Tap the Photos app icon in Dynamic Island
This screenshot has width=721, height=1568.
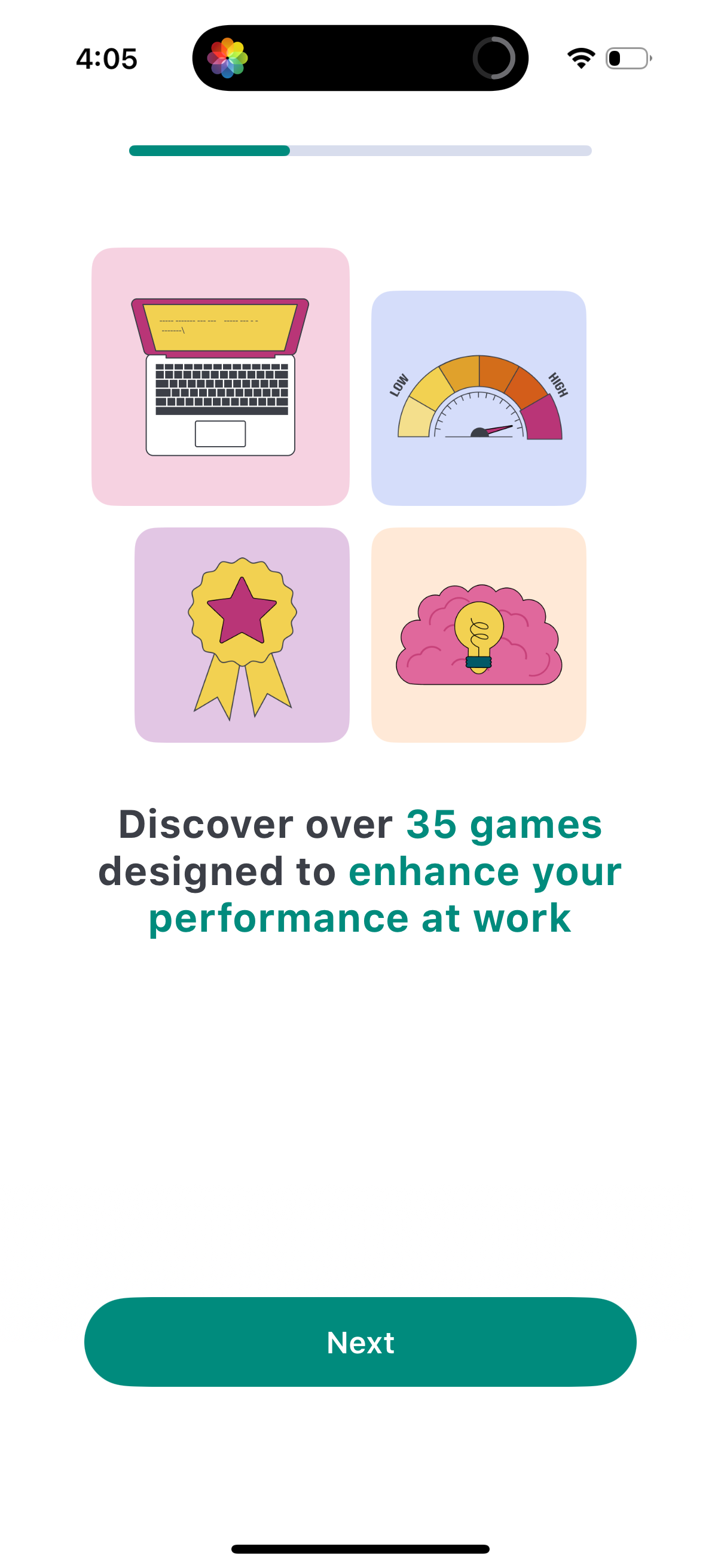[228, 59]
